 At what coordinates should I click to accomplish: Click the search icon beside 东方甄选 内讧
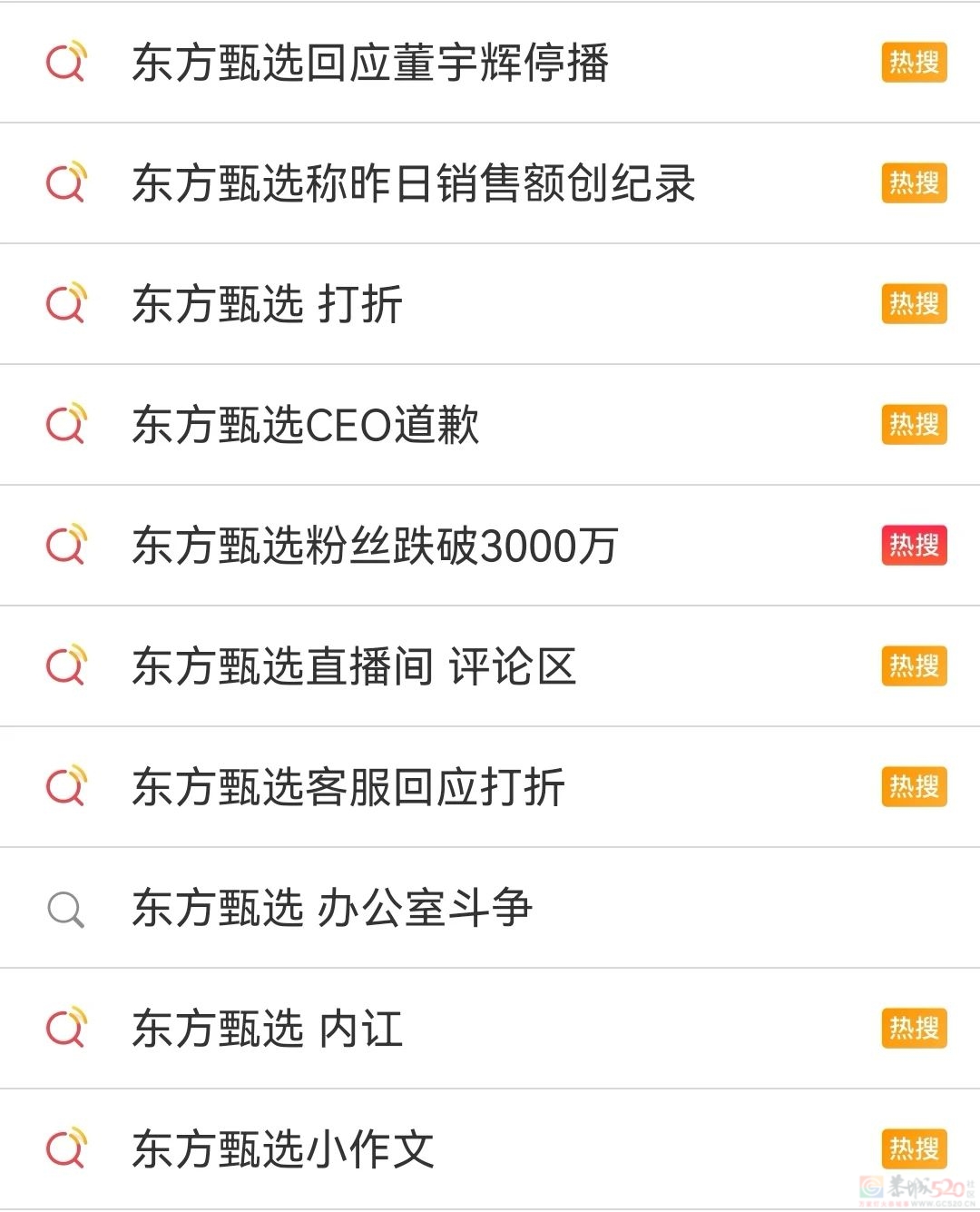65,1027
